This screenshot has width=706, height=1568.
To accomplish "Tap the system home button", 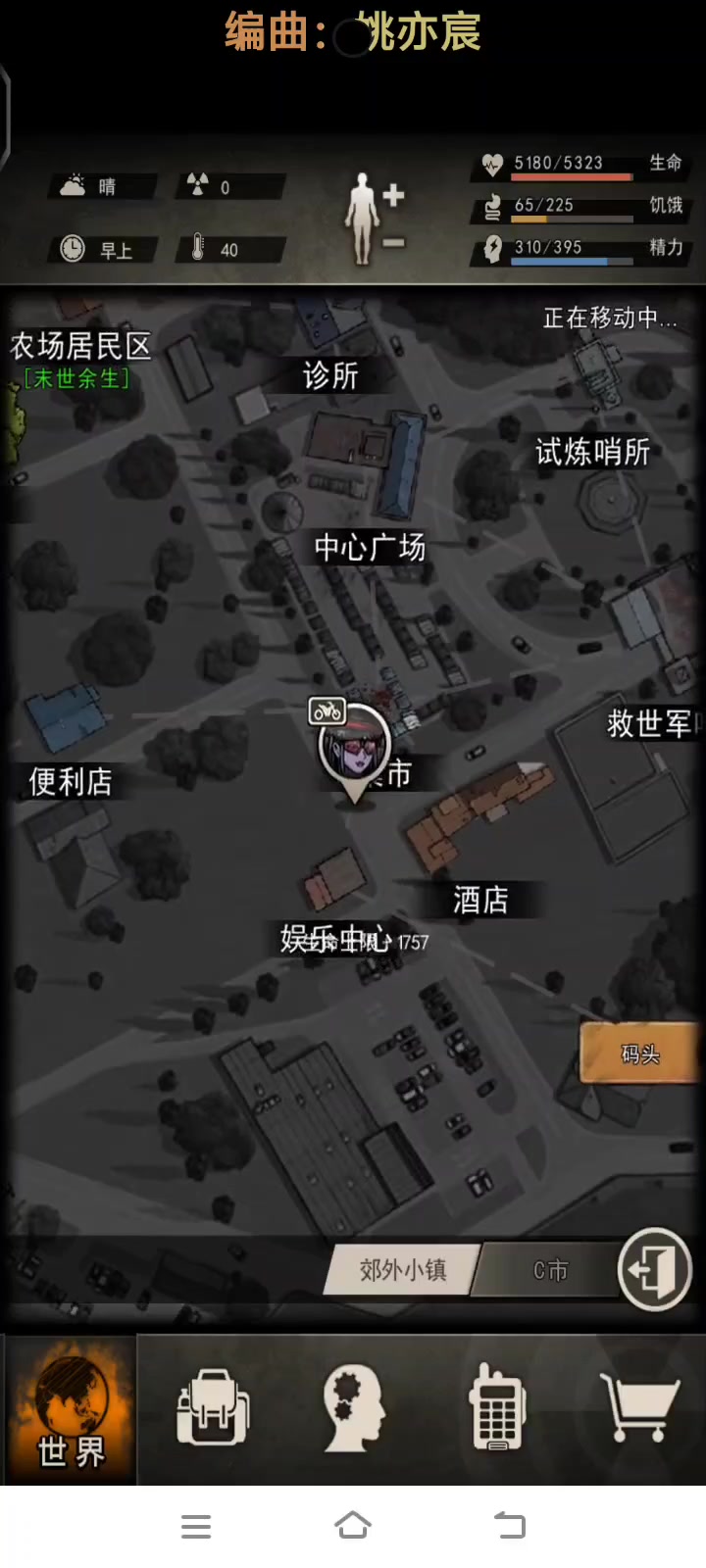I will [x=353, y=1526].
